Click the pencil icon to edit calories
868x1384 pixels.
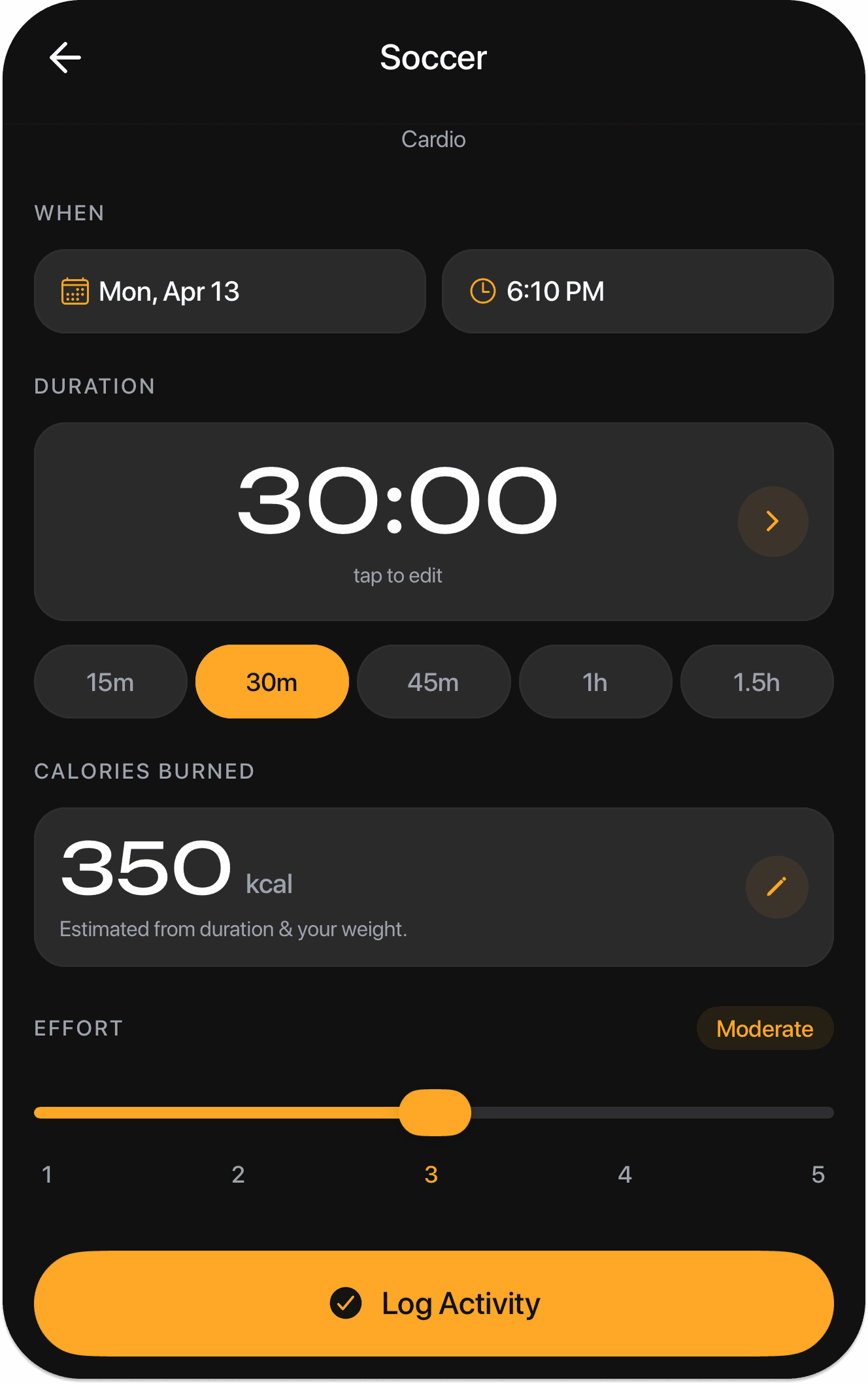[776, 887]
